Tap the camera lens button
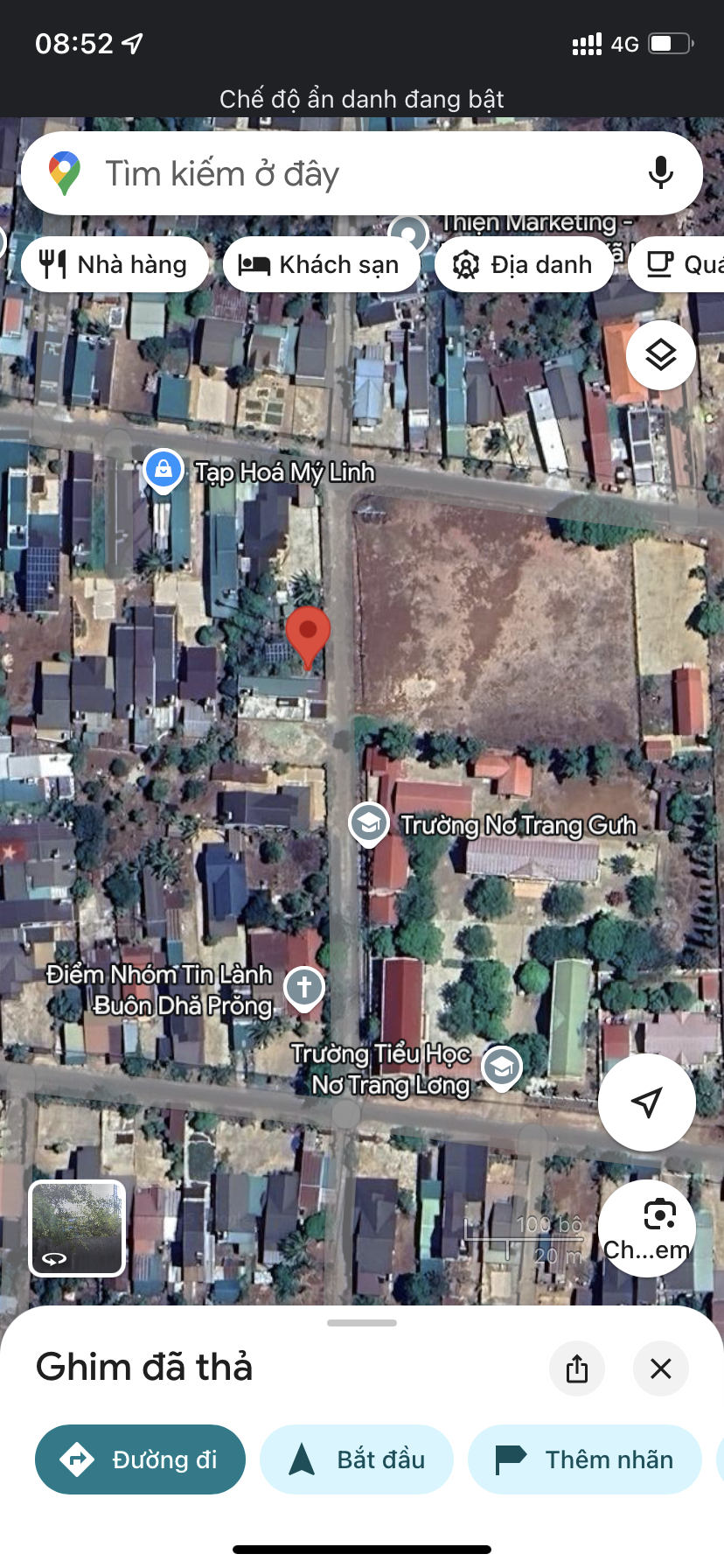Screen dimensions: 724x1568 [659, 1216]
